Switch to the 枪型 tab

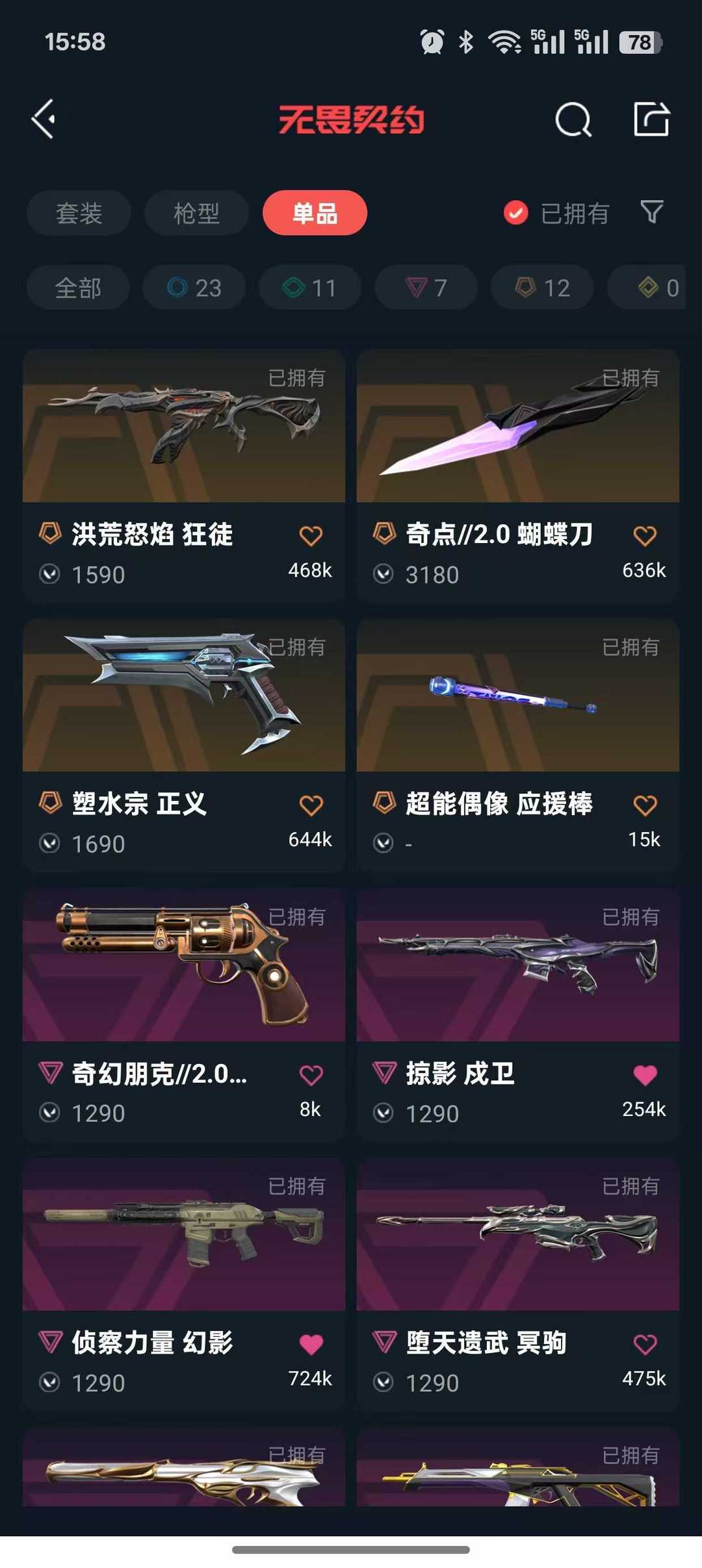(x=196, y=212)
